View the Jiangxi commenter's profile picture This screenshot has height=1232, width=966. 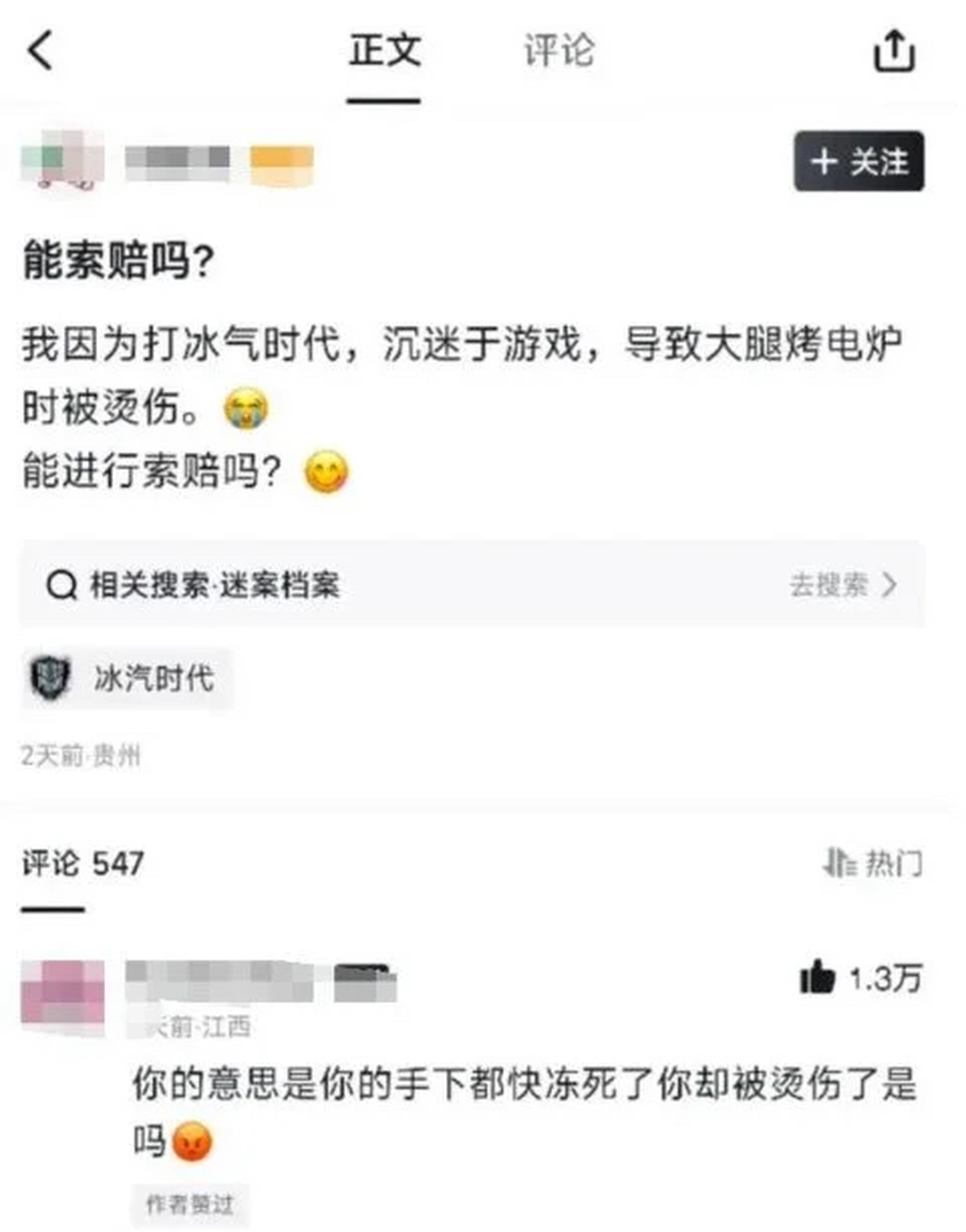point(62,998)
